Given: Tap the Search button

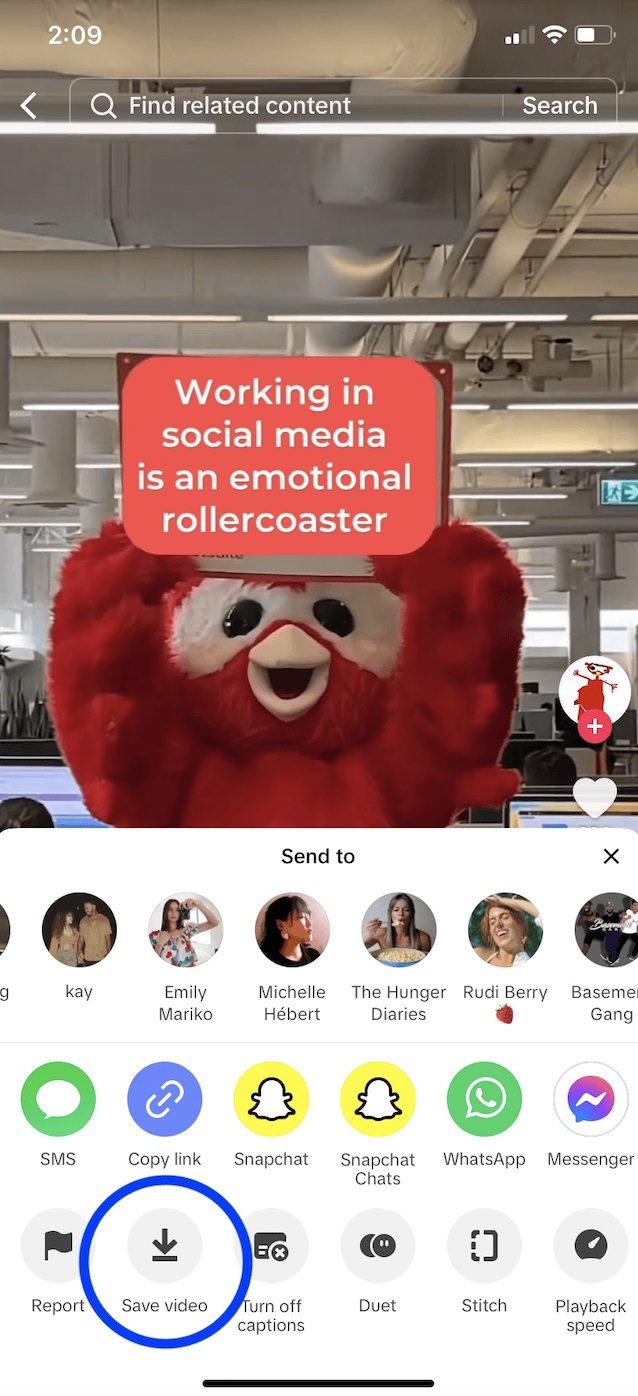Looking at the screenshot, I should (559, 106).
